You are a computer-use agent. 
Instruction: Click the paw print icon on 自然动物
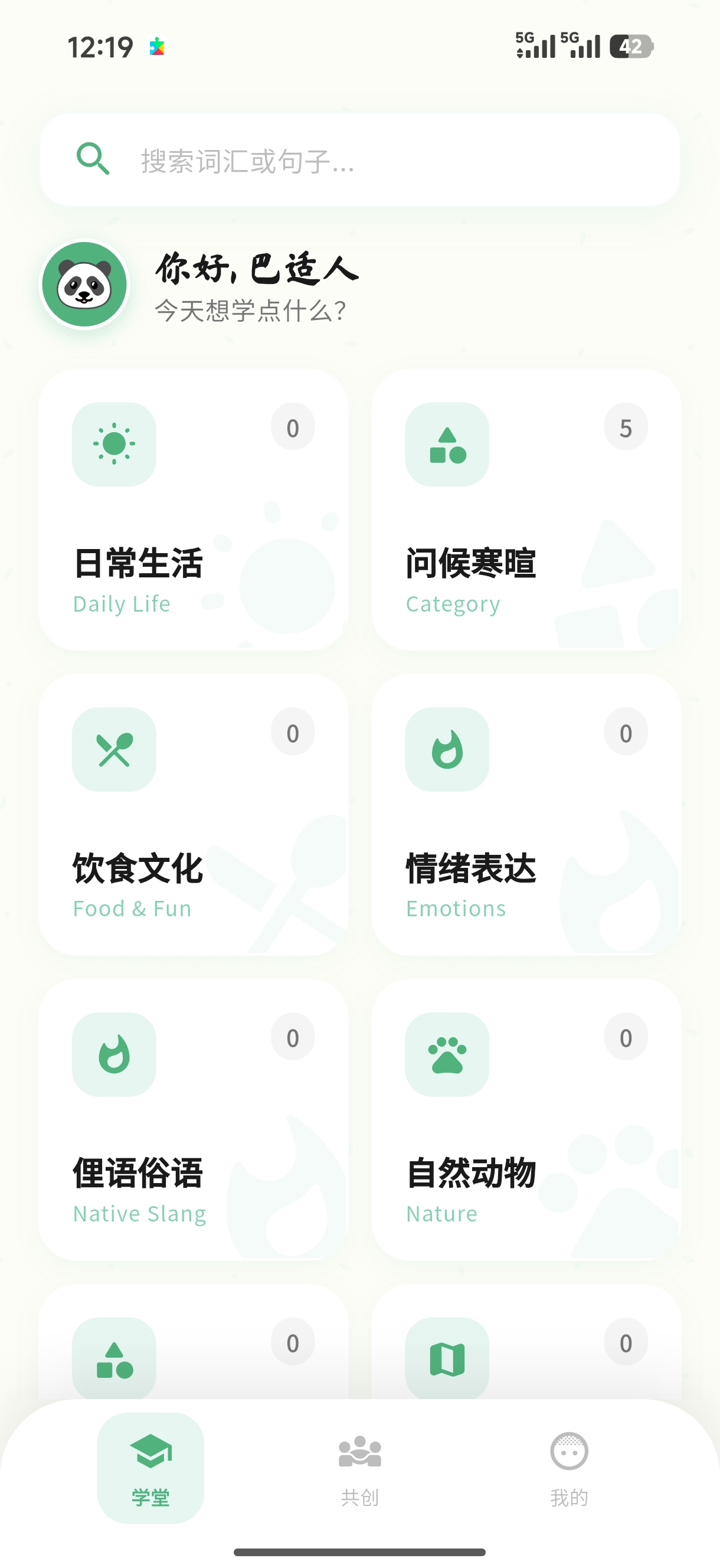pyautogui.click(x=447, y=1056)
